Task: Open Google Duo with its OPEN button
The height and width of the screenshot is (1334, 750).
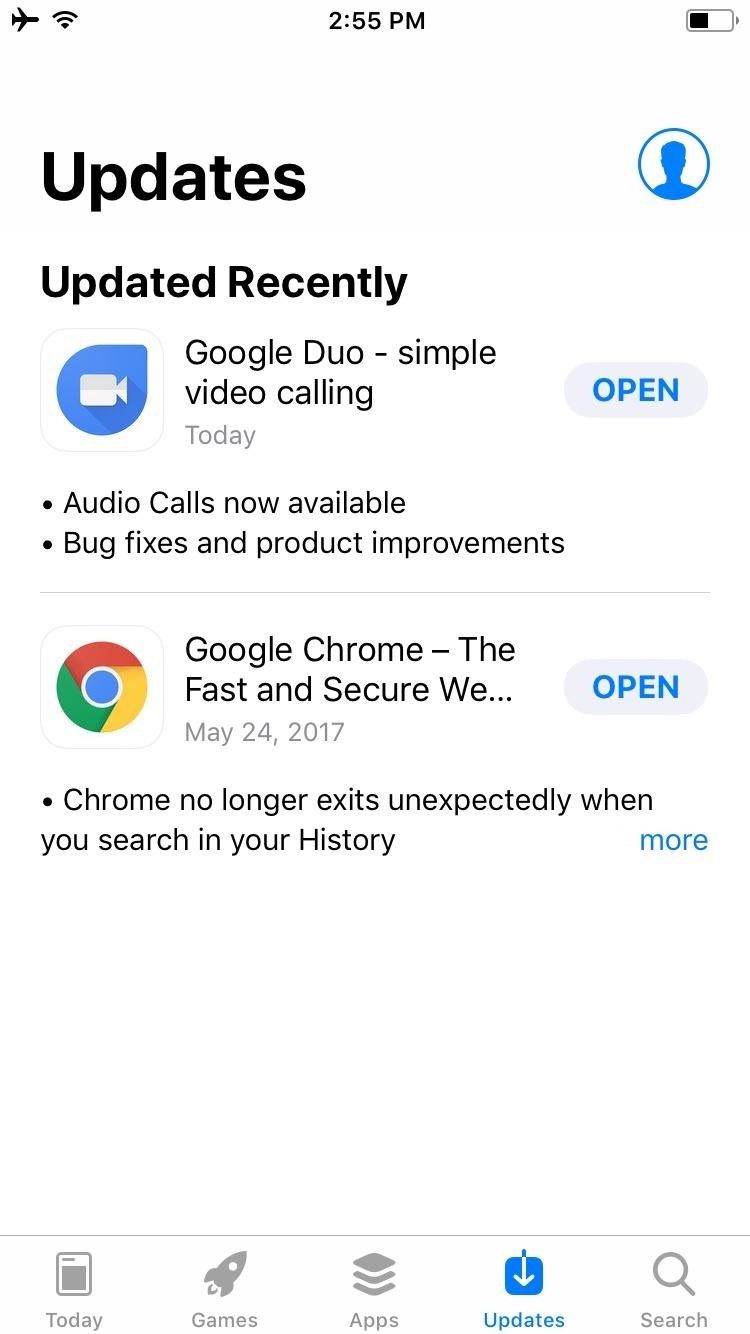Action: (x=635, y=390)
